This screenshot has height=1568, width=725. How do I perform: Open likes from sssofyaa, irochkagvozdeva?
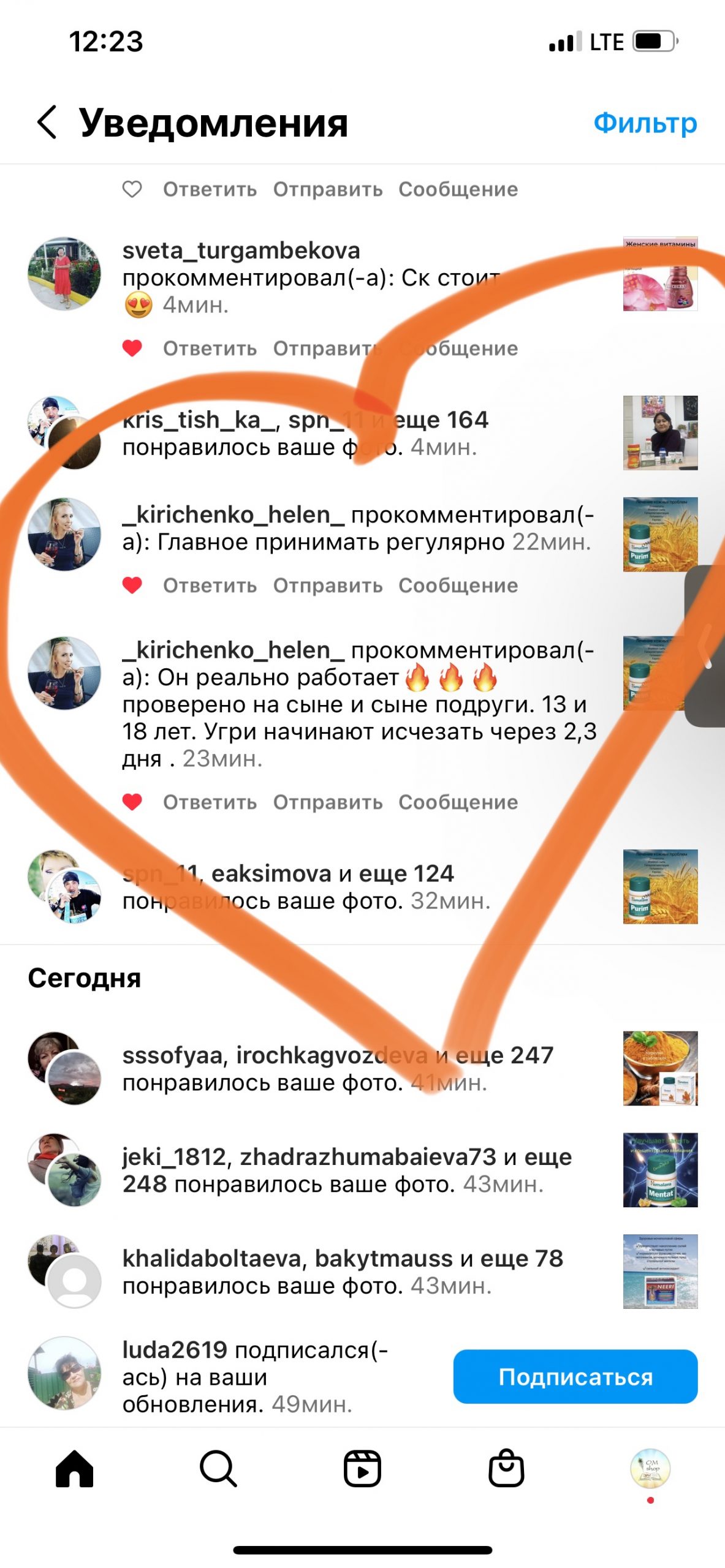337,1068
